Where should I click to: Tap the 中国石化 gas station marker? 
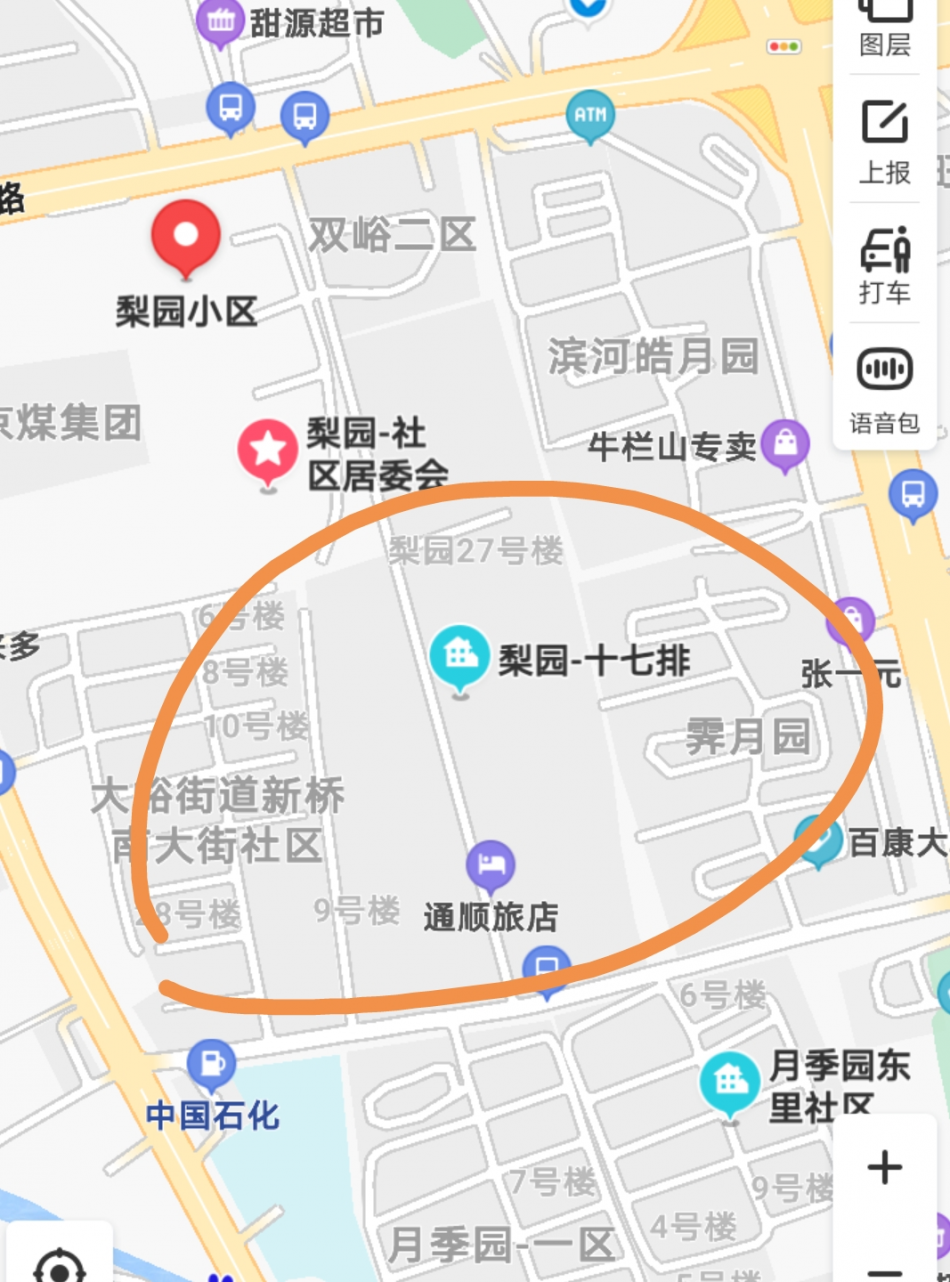(211, 1064)
